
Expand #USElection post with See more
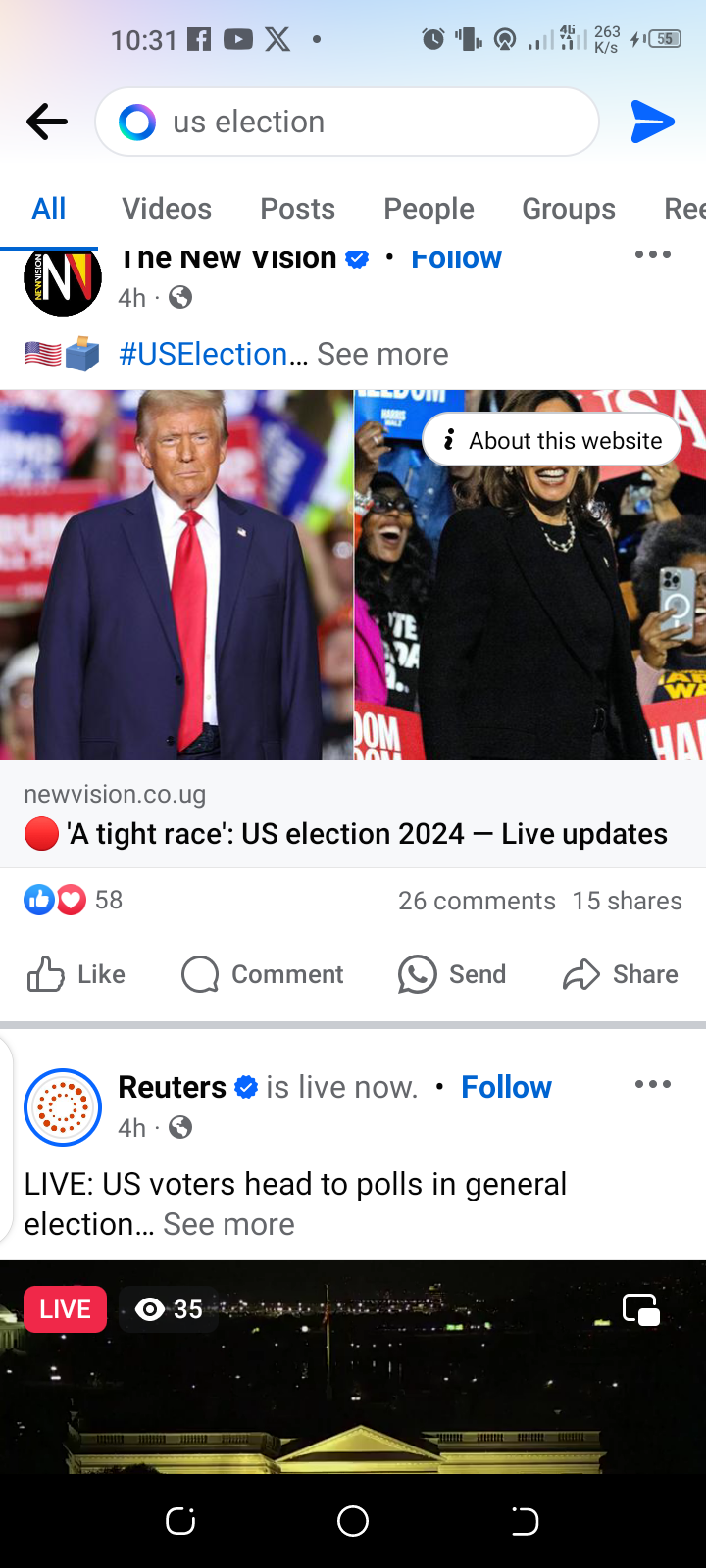[x=382, y=354]
